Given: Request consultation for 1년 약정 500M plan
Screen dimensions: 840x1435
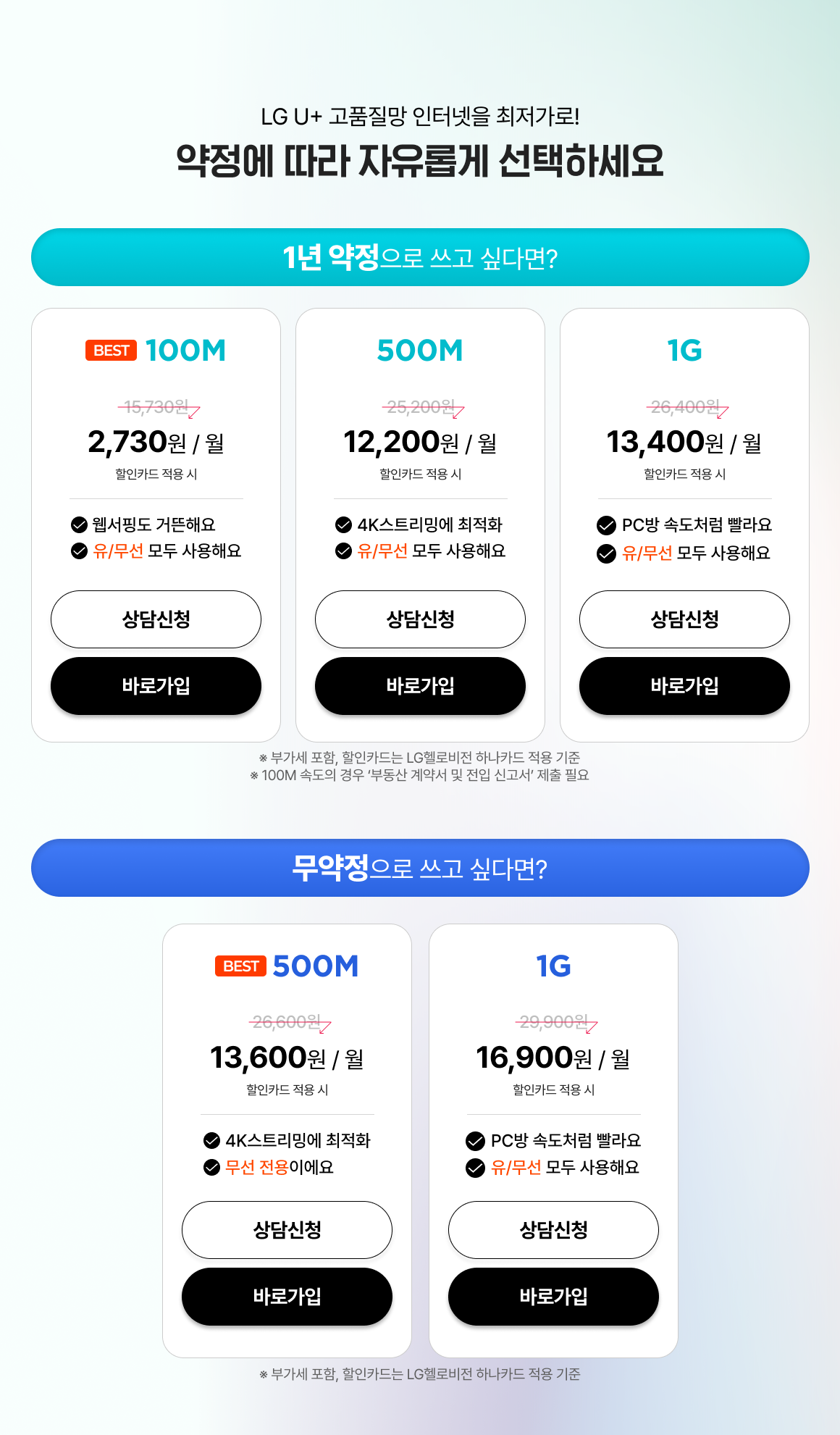Looking at the screenshot, I should pos(420,619).
